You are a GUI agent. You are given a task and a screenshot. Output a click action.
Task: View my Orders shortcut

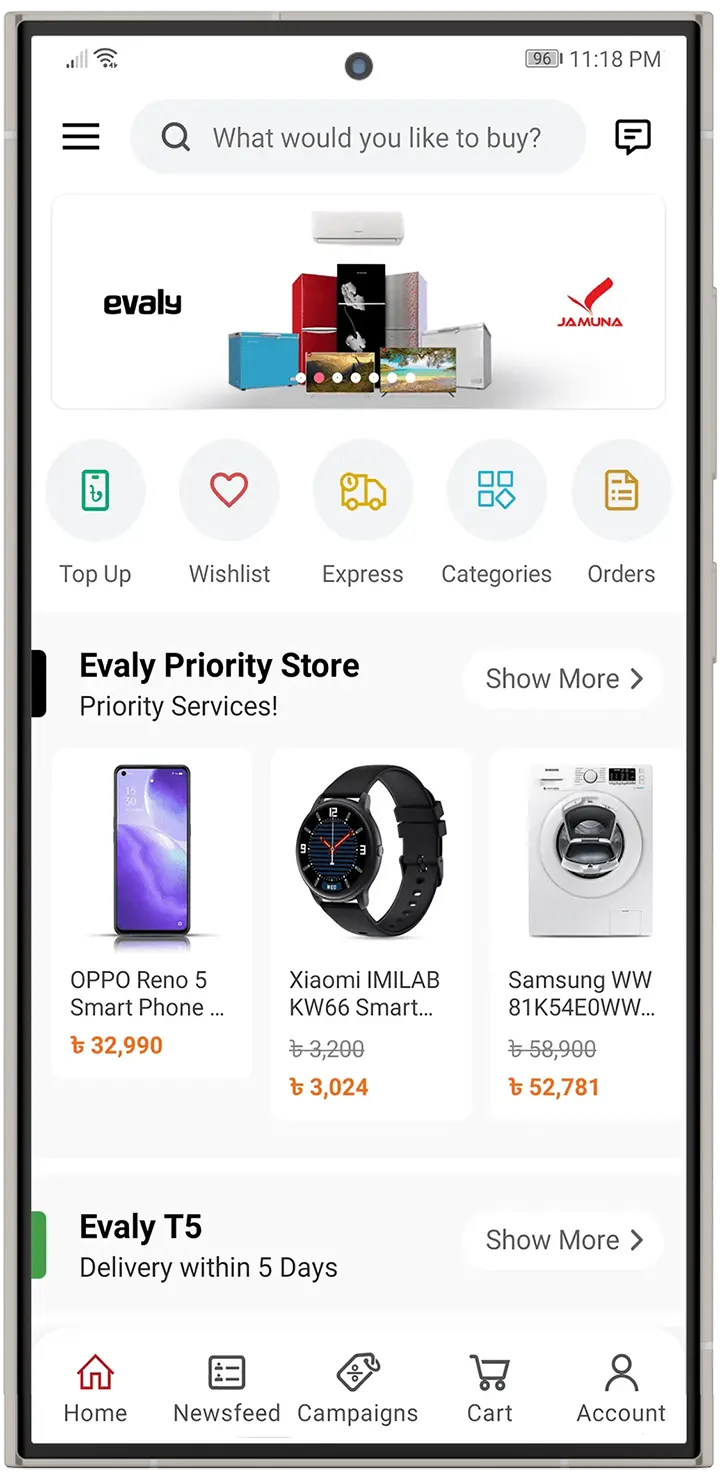621,490
